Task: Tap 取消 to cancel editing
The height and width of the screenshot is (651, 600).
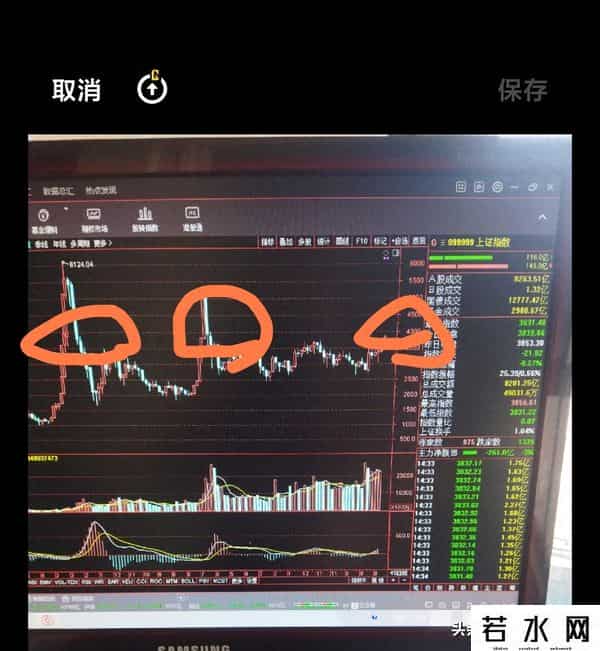Action: pyautogui.click(x=77, y=90)
